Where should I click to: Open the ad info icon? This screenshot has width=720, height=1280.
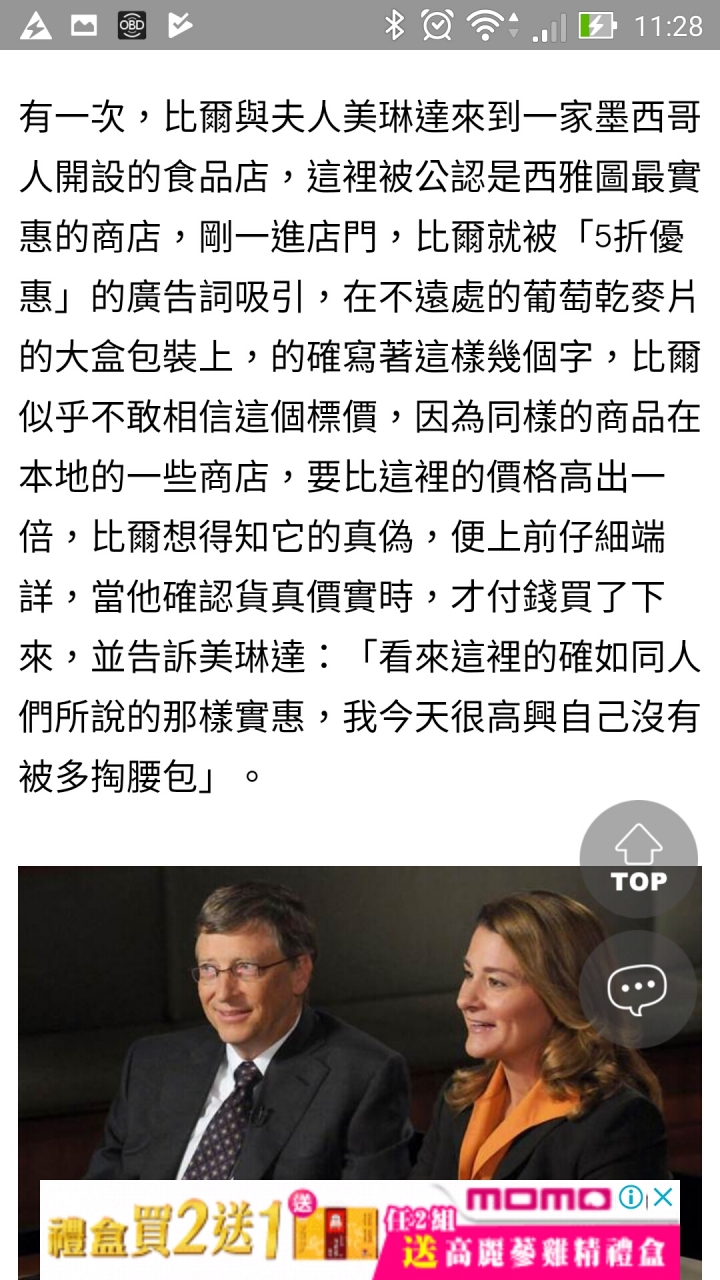[x=631, y=1197]
